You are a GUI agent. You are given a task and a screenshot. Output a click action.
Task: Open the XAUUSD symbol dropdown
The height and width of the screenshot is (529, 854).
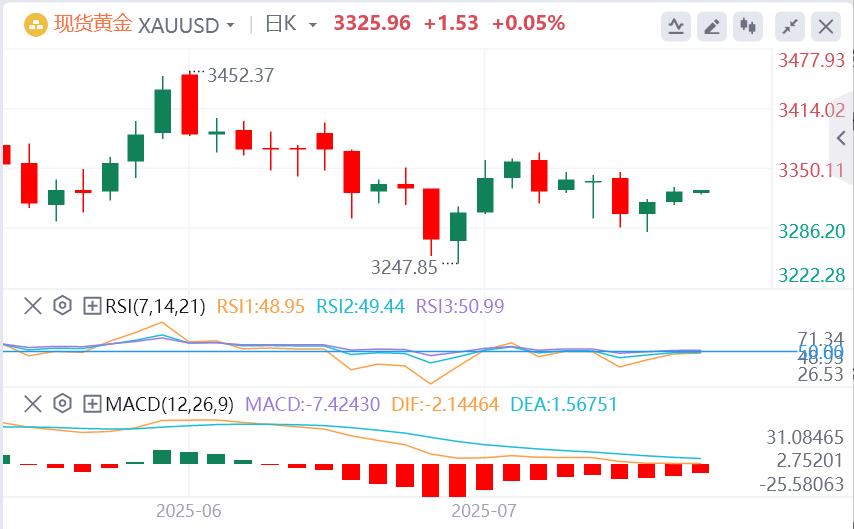coord(231,24)
